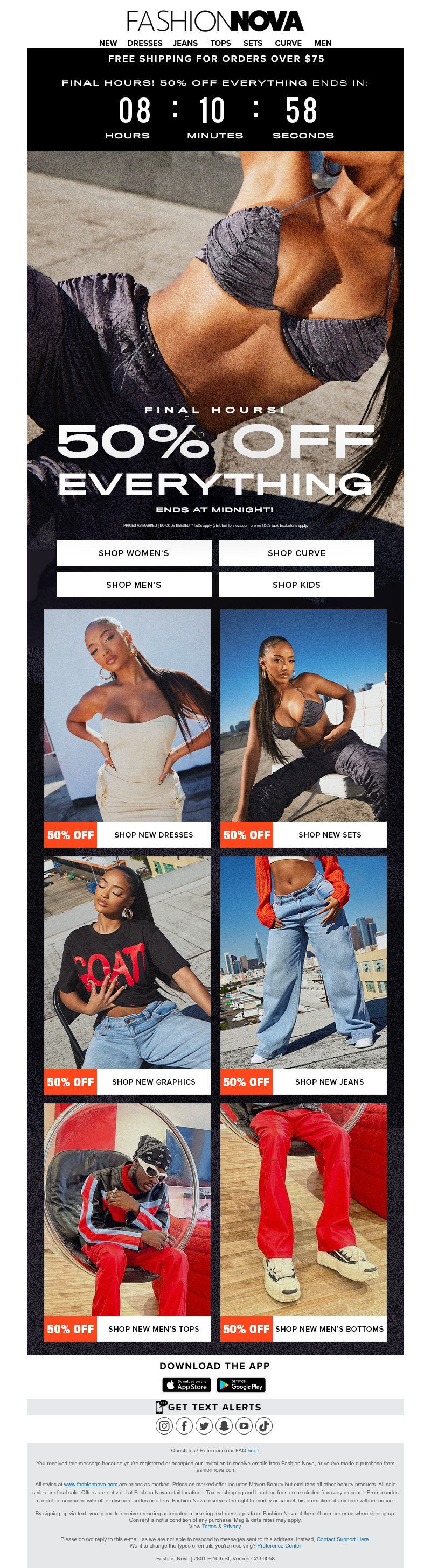Get the app on Google Play

click(x=241, y=1385)
